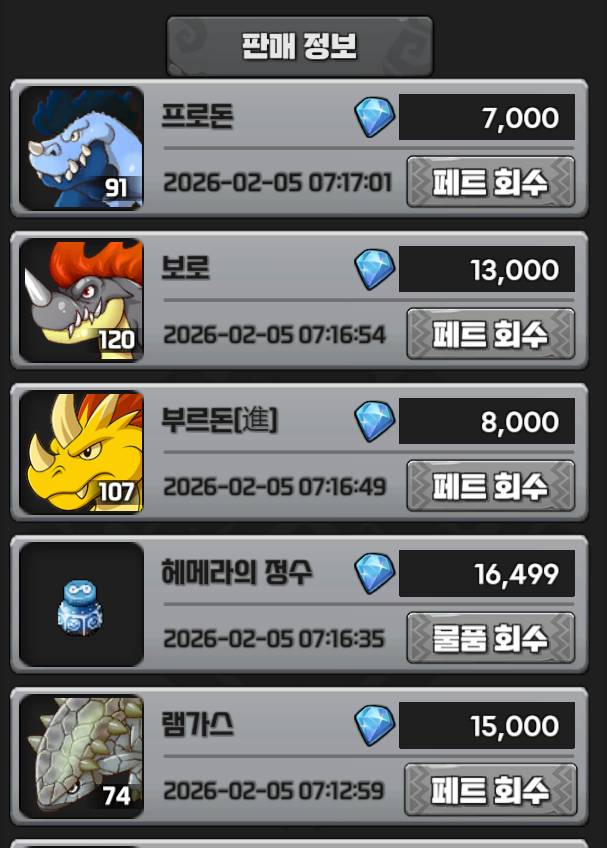This screenshot has width=607, height=848.
Task: Open the 램가스 pet thumbnail
Action: [82, 756]
